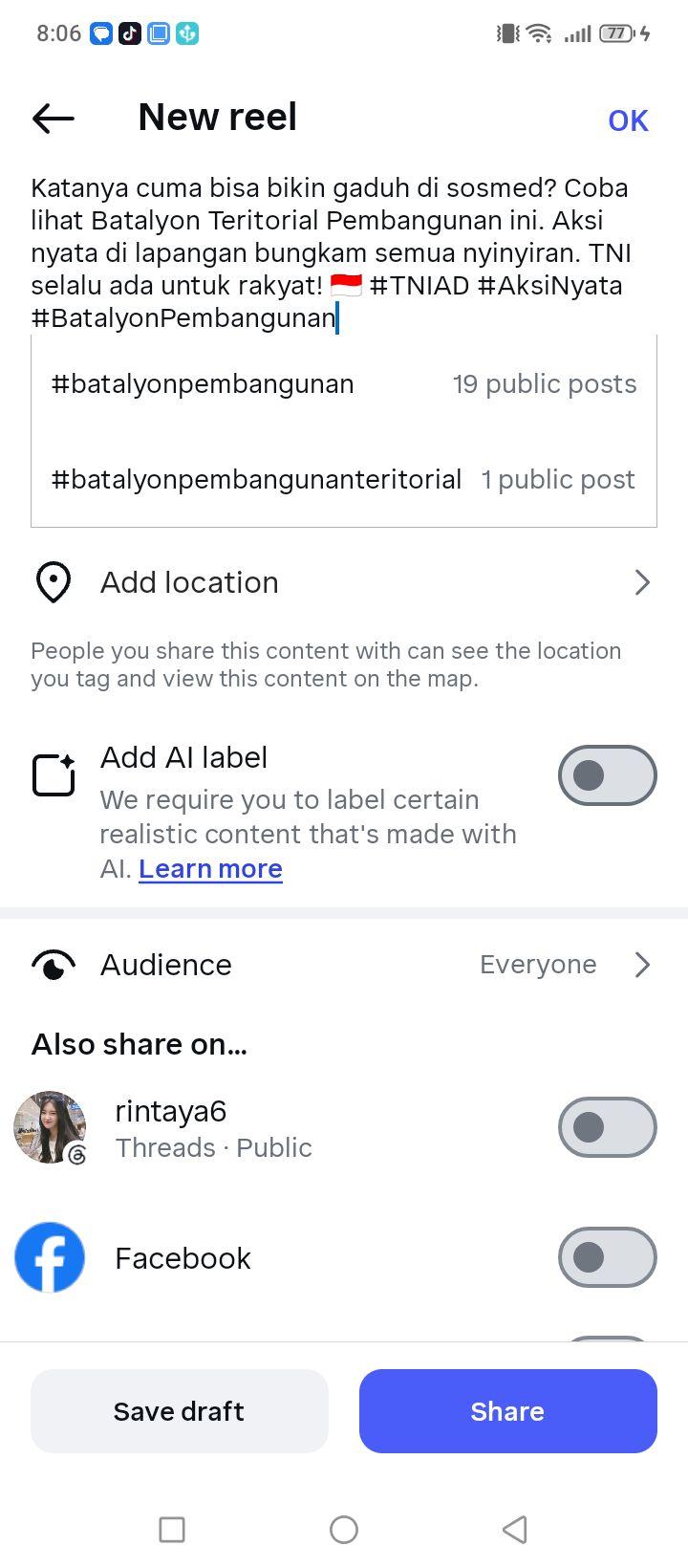The width and height of the screenshot is (688, 1568).
Task: Go back using the top arrow
Action: point(54,119)
